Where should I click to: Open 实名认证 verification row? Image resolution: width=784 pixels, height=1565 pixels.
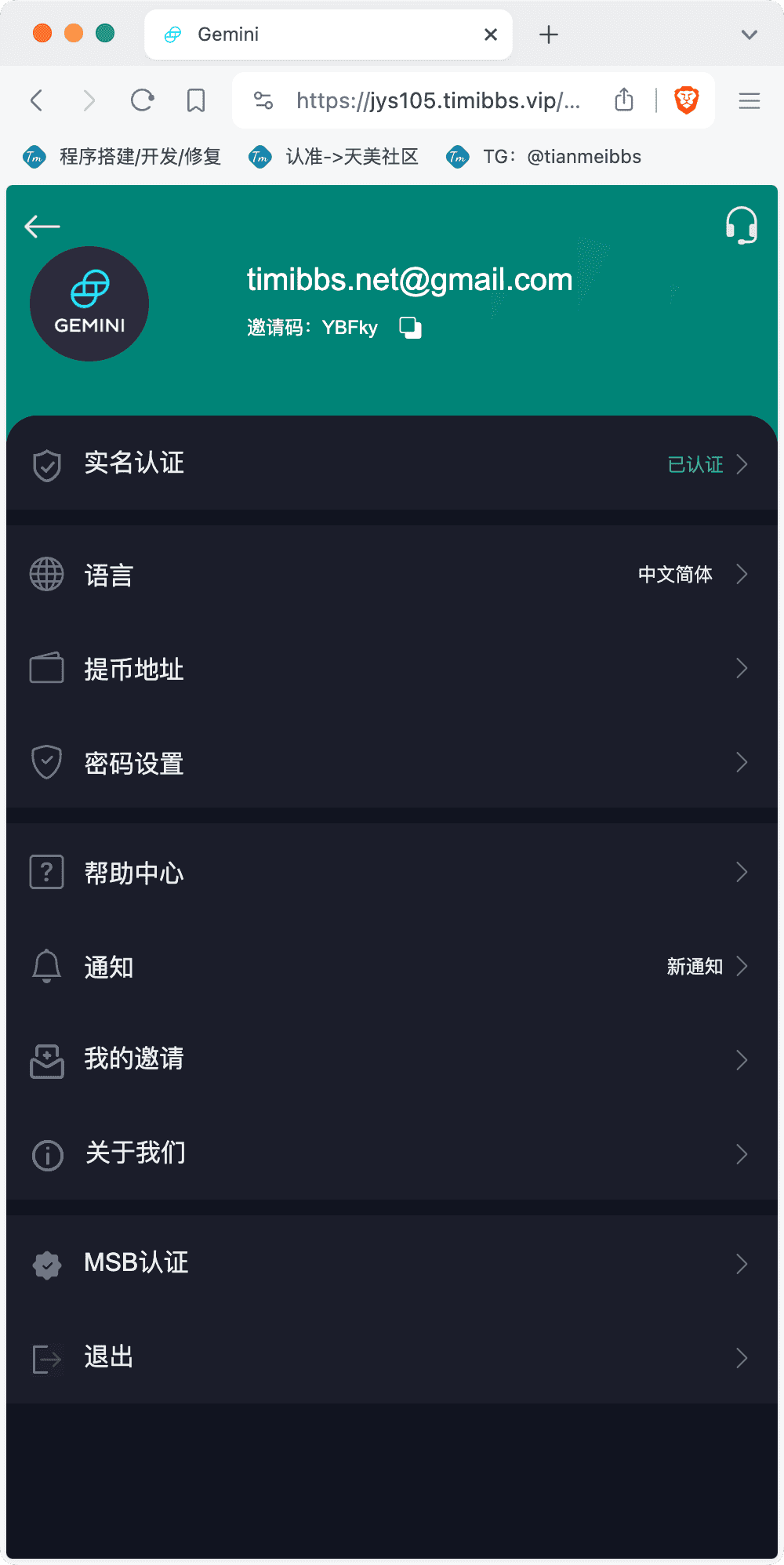click(392, 463)
